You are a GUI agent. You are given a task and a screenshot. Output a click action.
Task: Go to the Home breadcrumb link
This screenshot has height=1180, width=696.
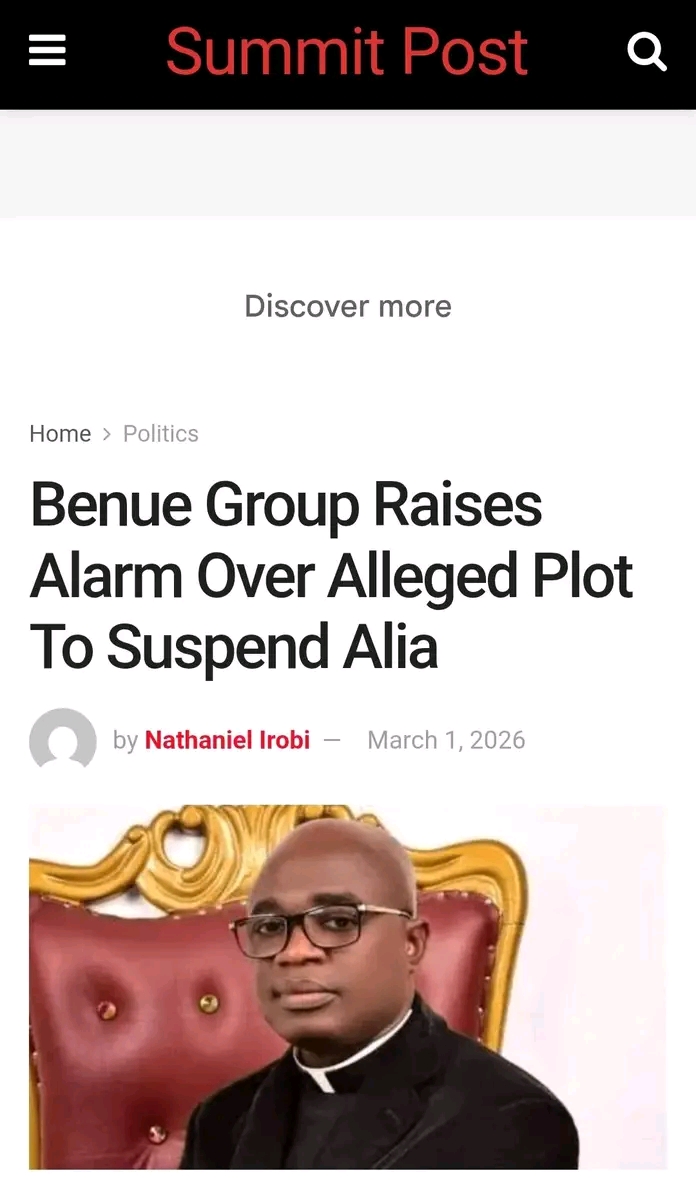pyautogui.click(x=60, y=433)
